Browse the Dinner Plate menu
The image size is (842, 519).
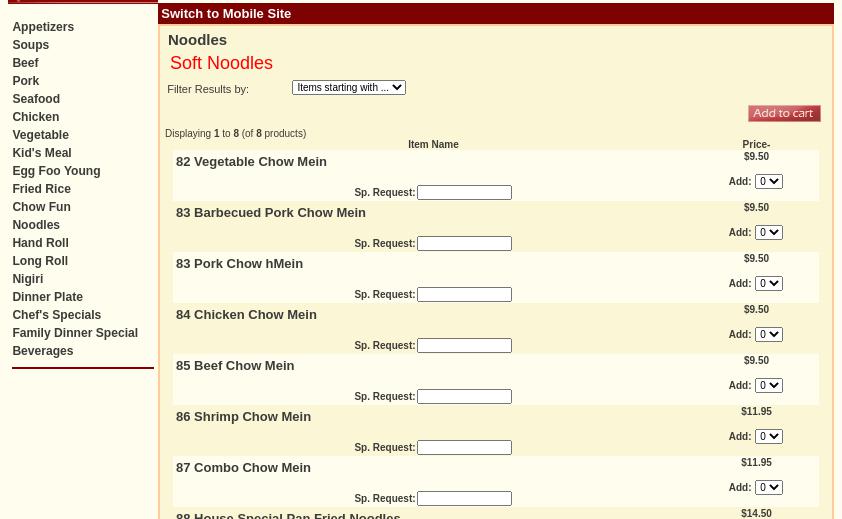pyautogui.click(x=47, y=297)
